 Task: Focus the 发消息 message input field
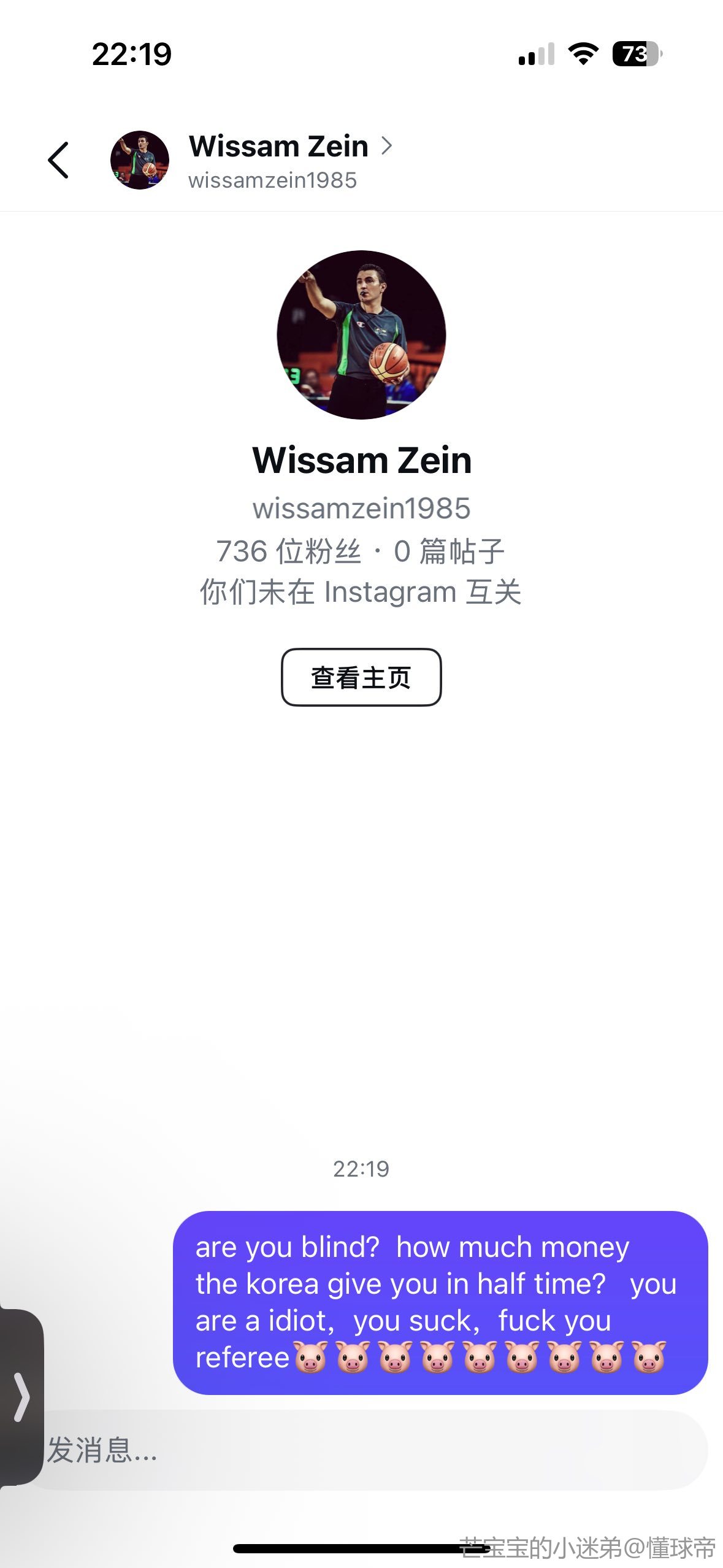[x=368, y=1450]
